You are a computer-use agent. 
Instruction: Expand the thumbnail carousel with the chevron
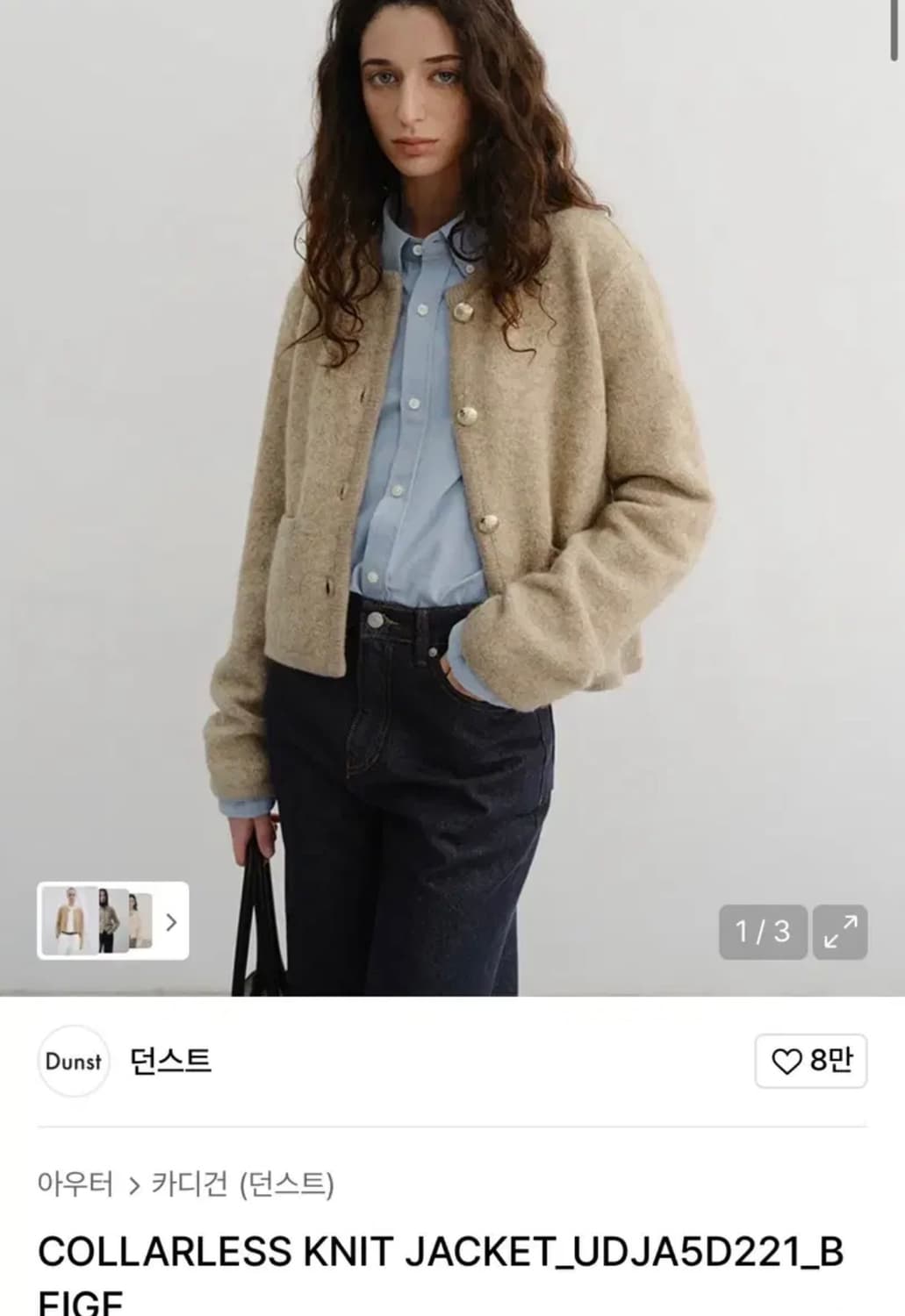coord(173,924)
